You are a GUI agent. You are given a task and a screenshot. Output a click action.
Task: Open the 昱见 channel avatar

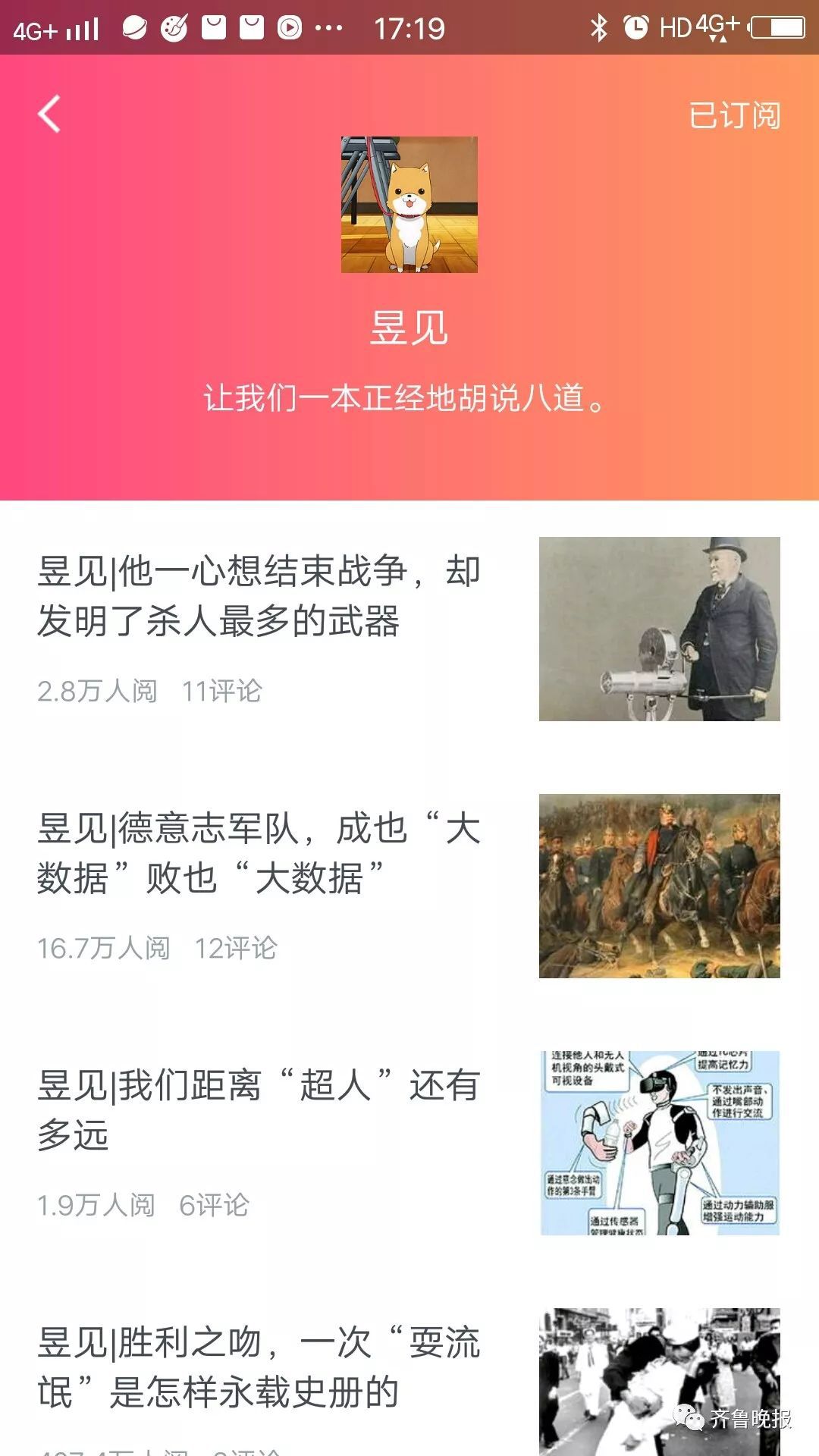[x=409, y=205]
